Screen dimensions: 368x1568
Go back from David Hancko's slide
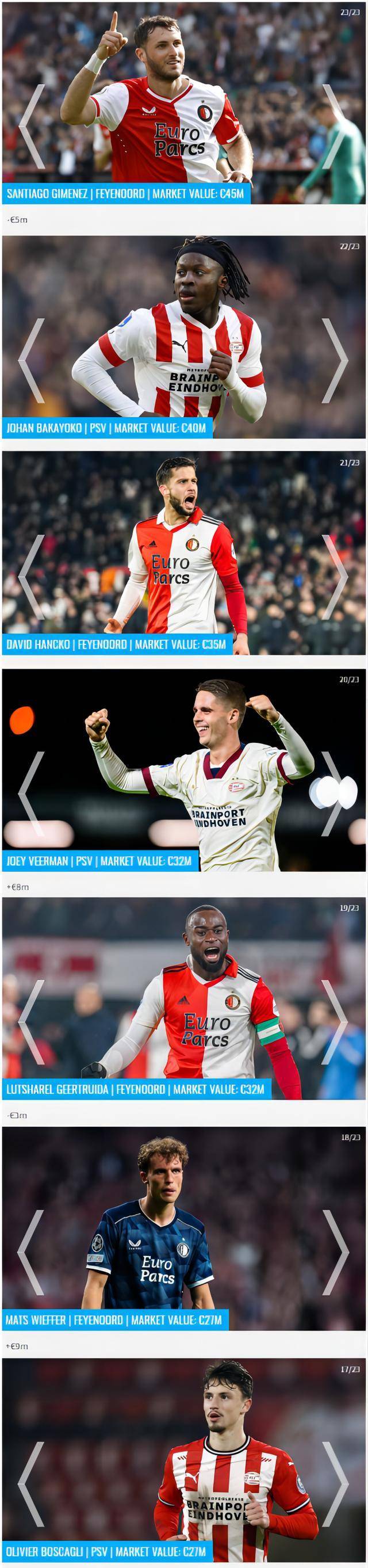click(32, 577)
